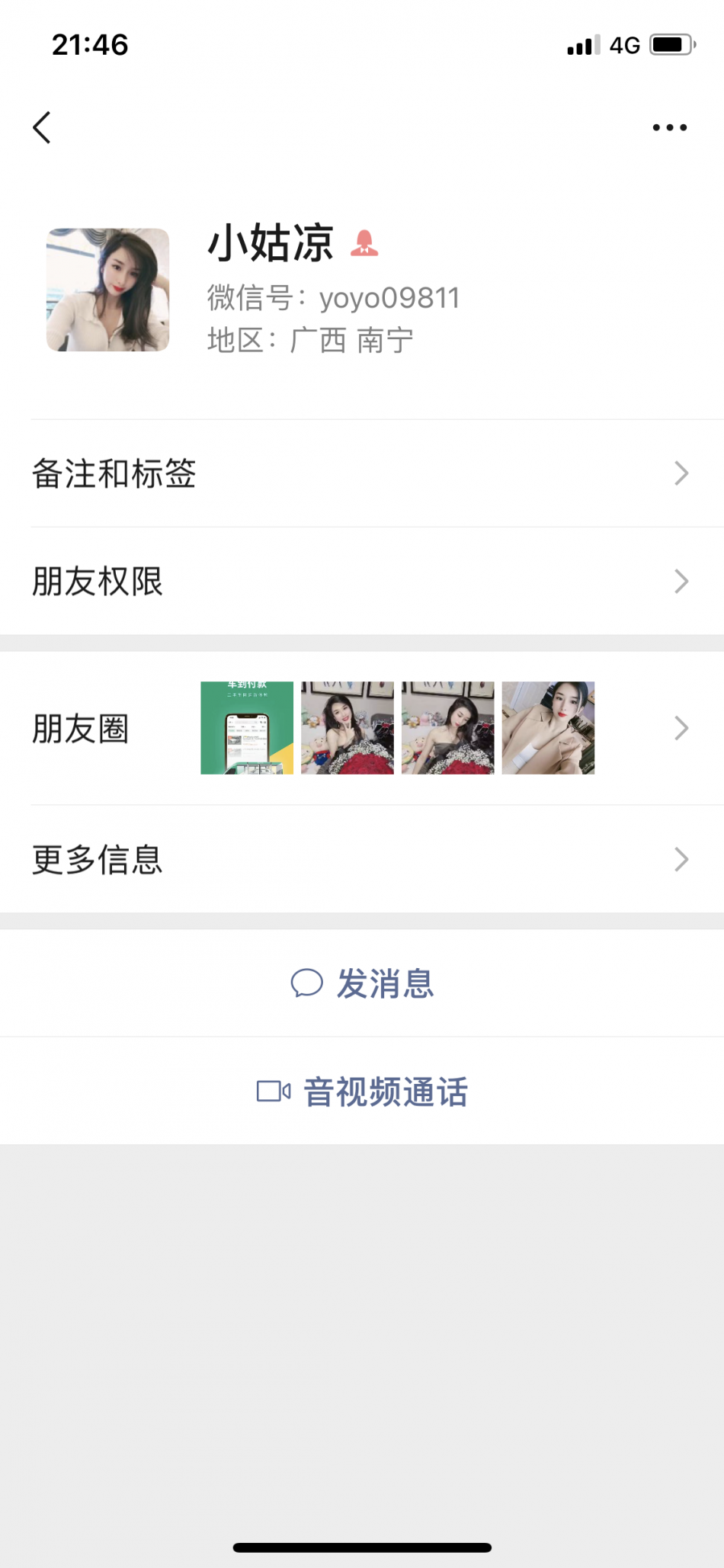
Task: View 小姑凉's profile avatar photo
Action: tap(107, 290)
